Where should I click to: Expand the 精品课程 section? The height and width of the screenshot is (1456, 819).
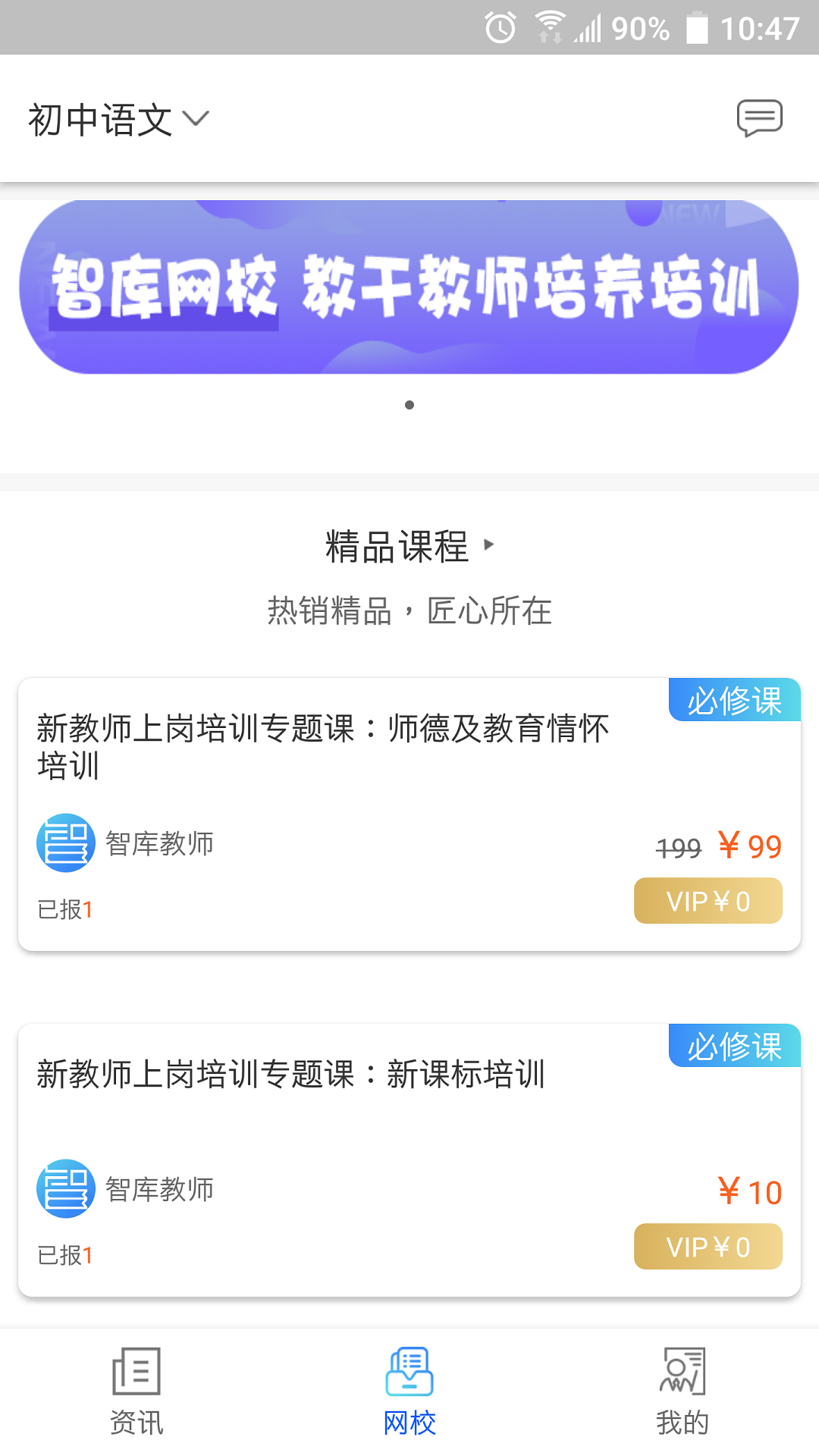409,546
